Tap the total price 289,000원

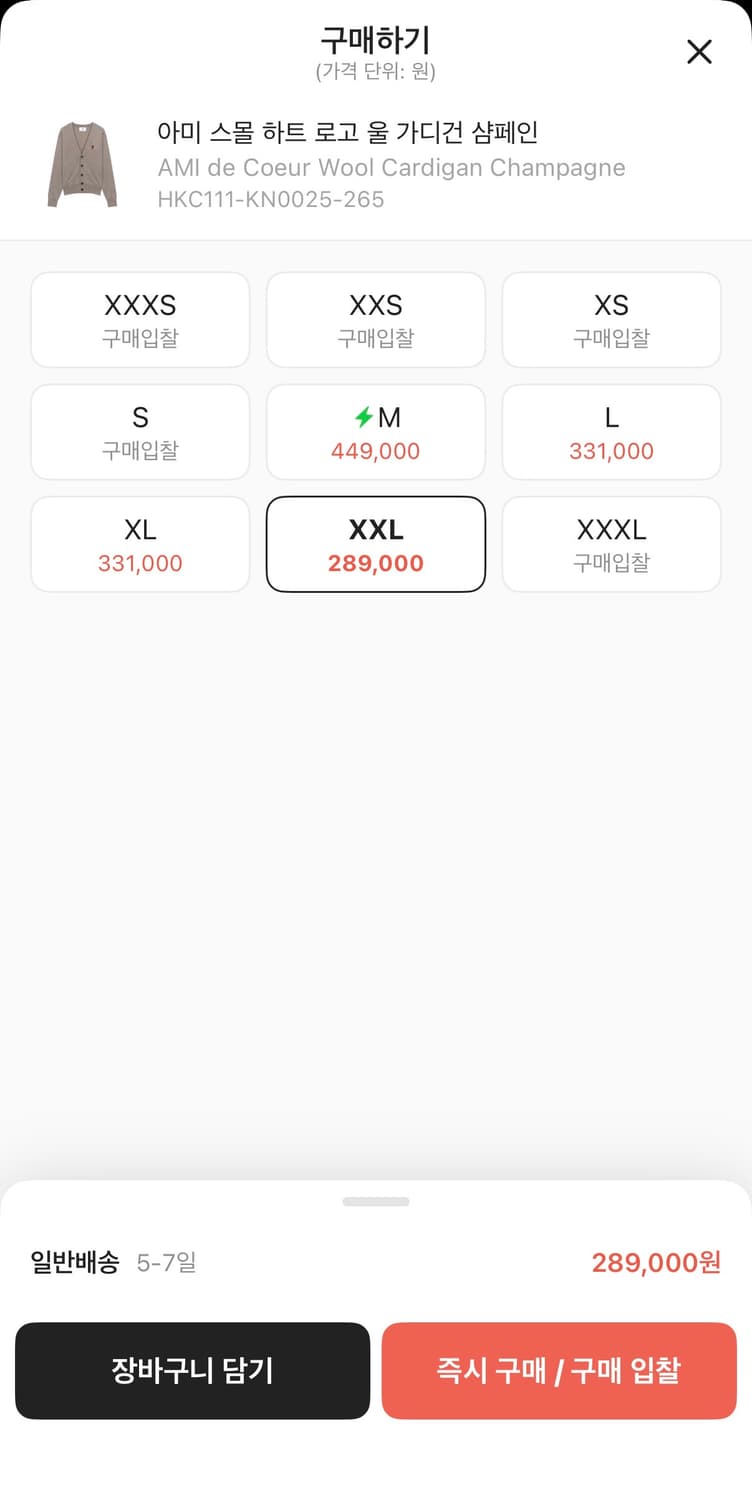(654, 1263)
